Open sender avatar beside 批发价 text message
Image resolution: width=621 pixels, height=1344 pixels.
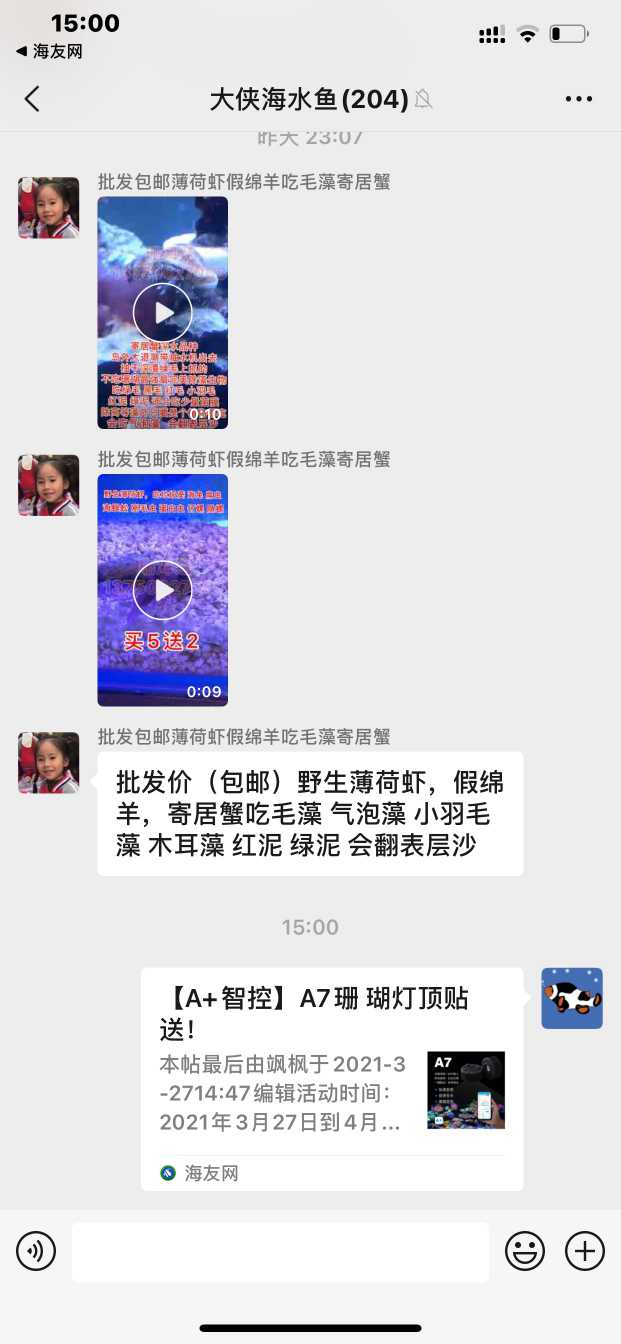[x=48, y=762]
